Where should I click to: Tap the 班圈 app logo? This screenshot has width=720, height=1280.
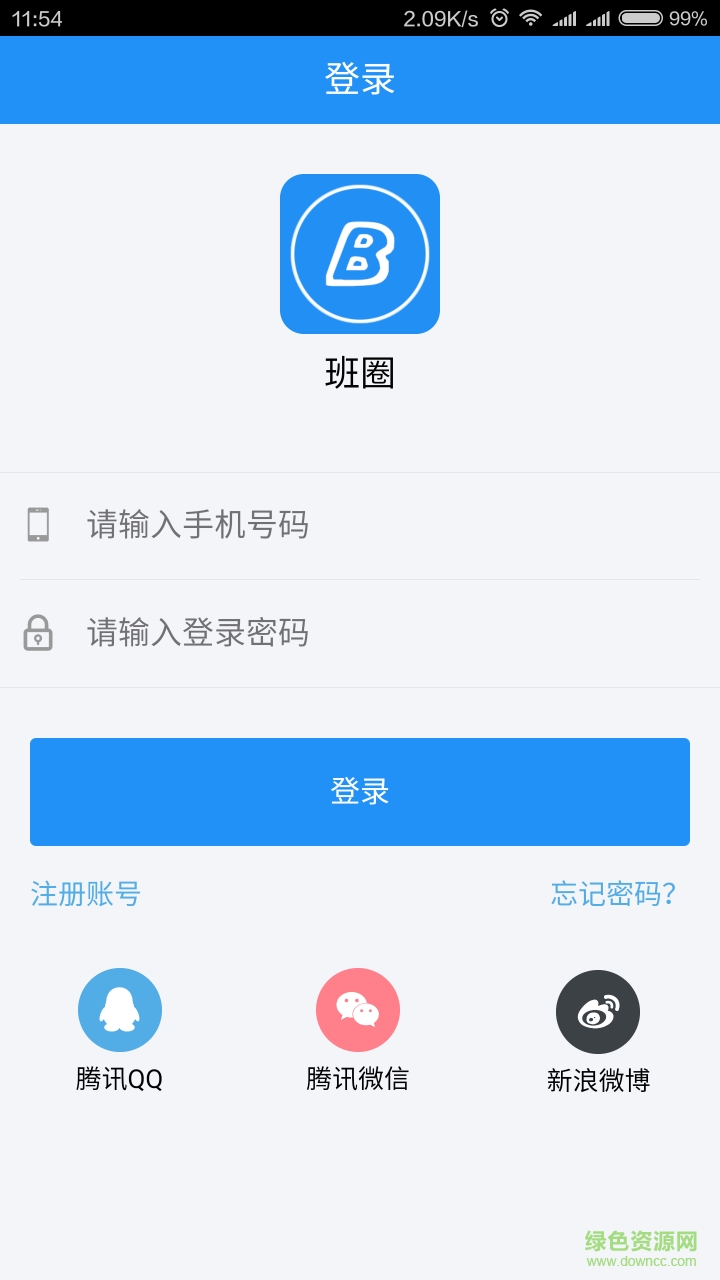tap(360, 253)
